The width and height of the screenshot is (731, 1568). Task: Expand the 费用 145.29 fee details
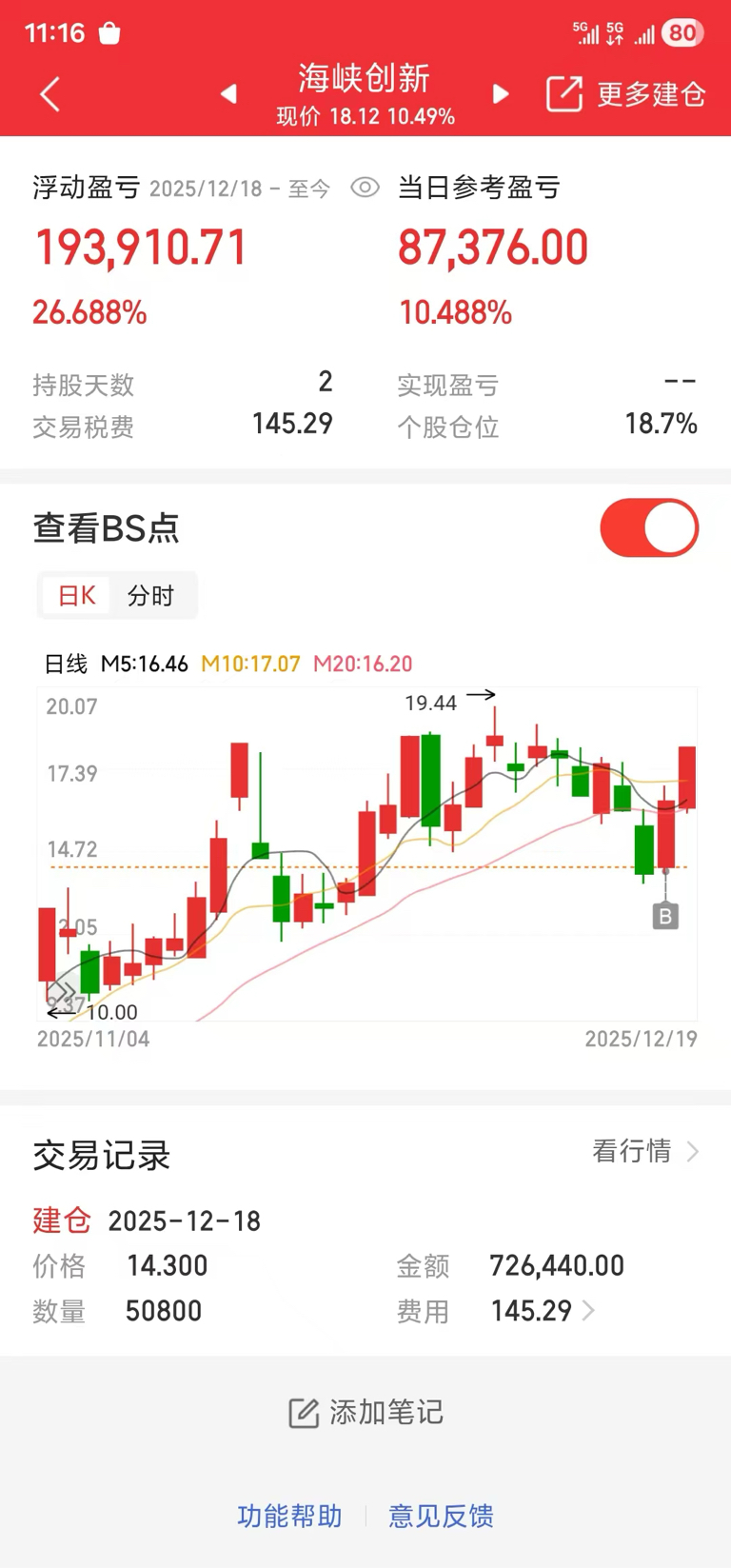coord(543,1311)
